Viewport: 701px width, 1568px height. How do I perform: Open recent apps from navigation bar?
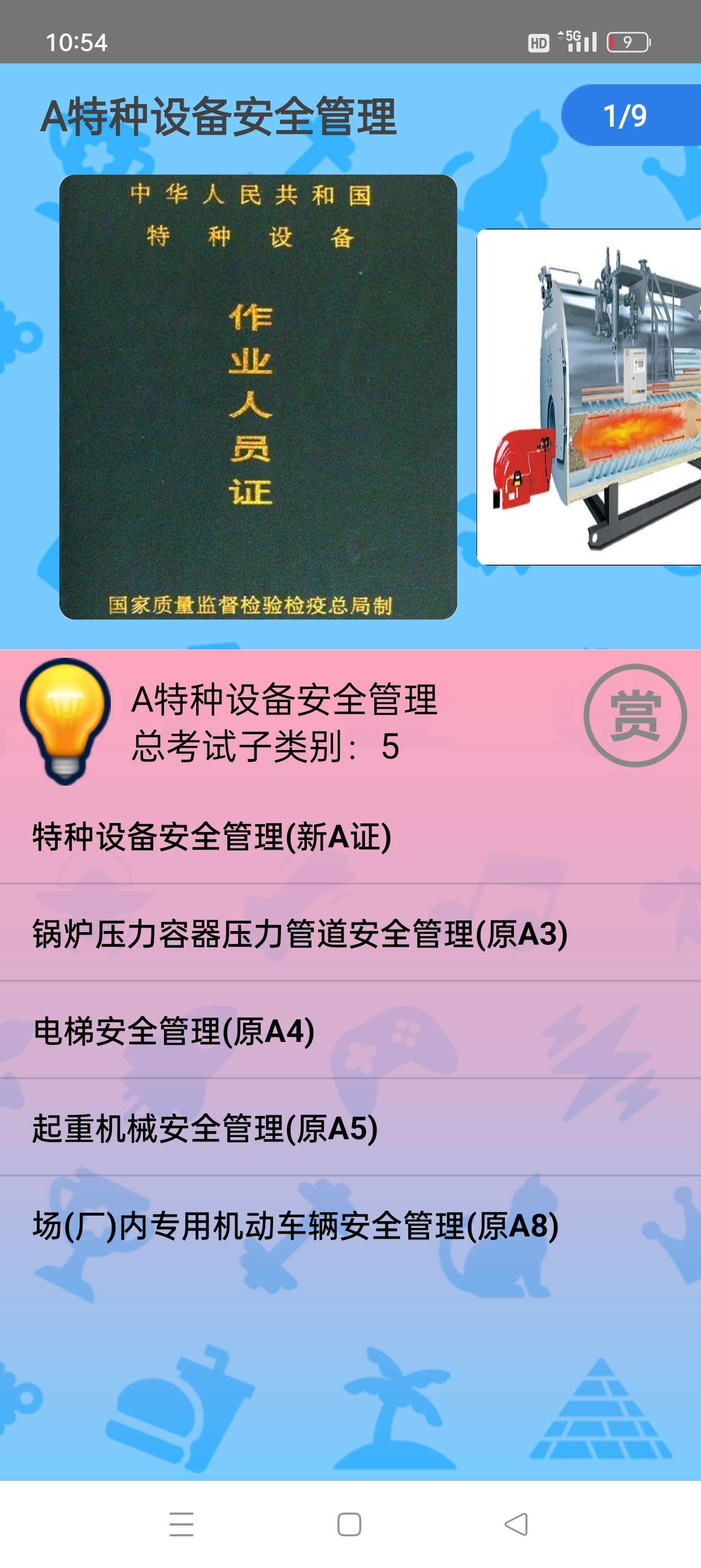point(181,1524)
